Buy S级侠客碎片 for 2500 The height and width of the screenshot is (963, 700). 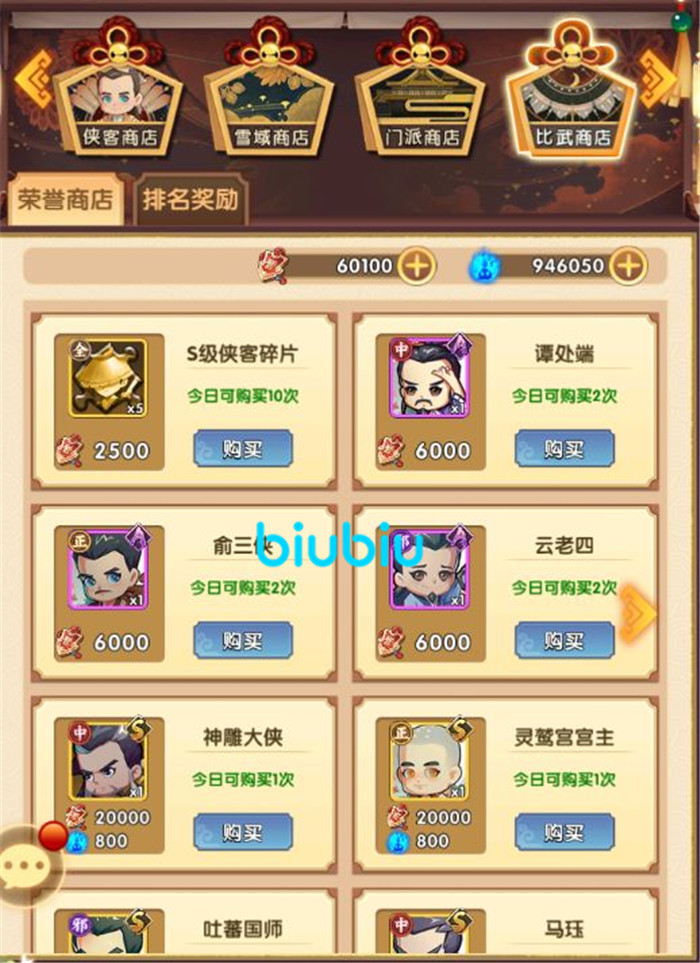(x=242, y=449)
